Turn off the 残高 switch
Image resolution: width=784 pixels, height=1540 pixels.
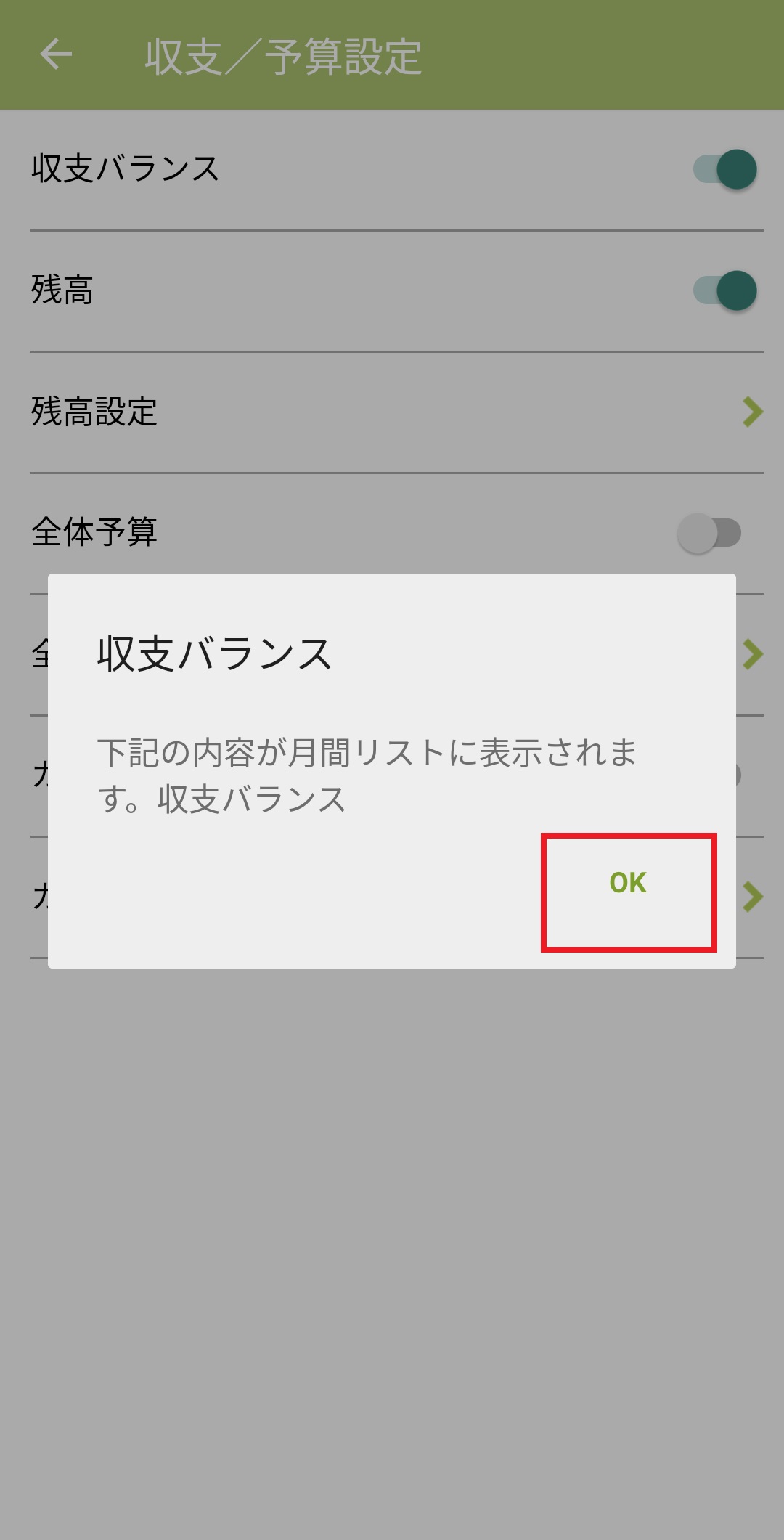tap(724, 290)
